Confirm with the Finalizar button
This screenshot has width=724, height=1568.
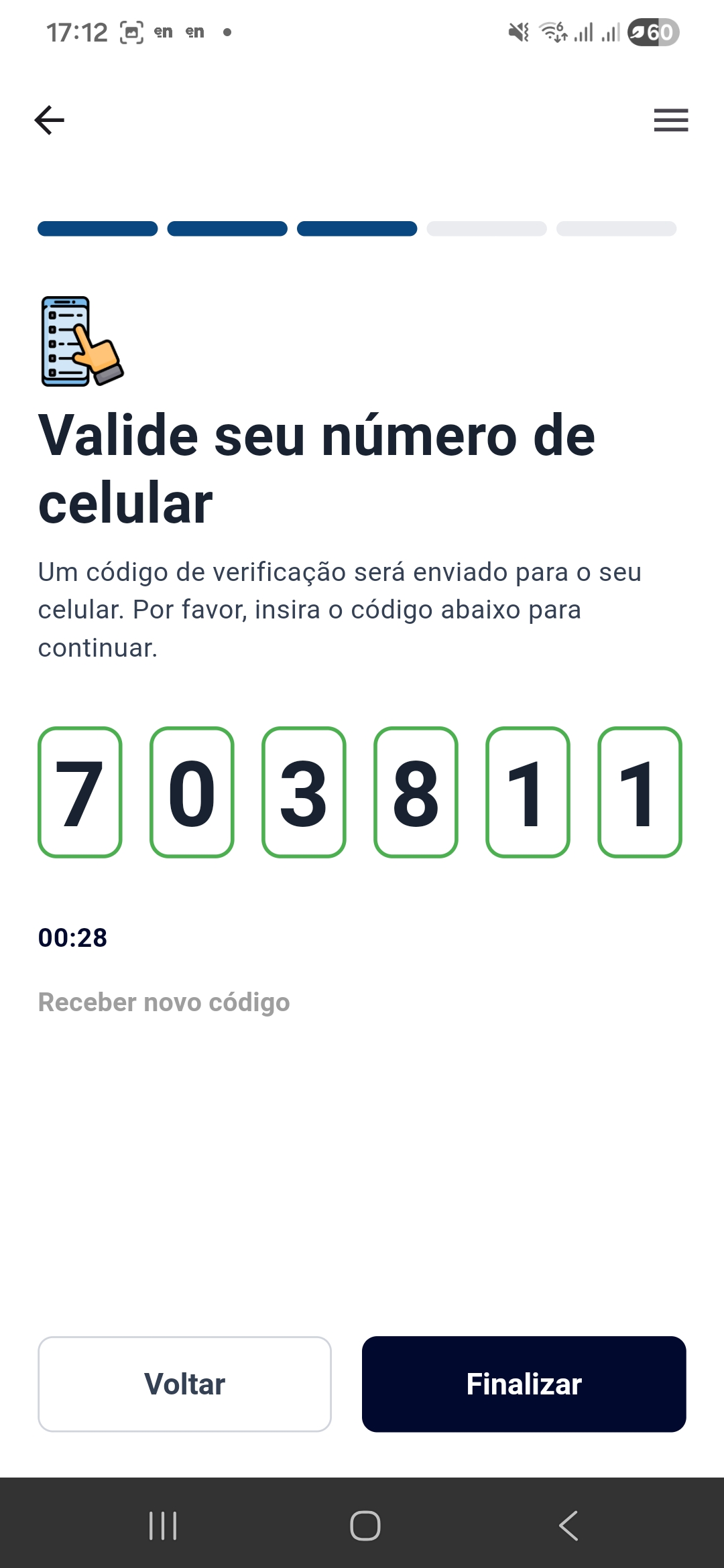(x=524, y=1384)
